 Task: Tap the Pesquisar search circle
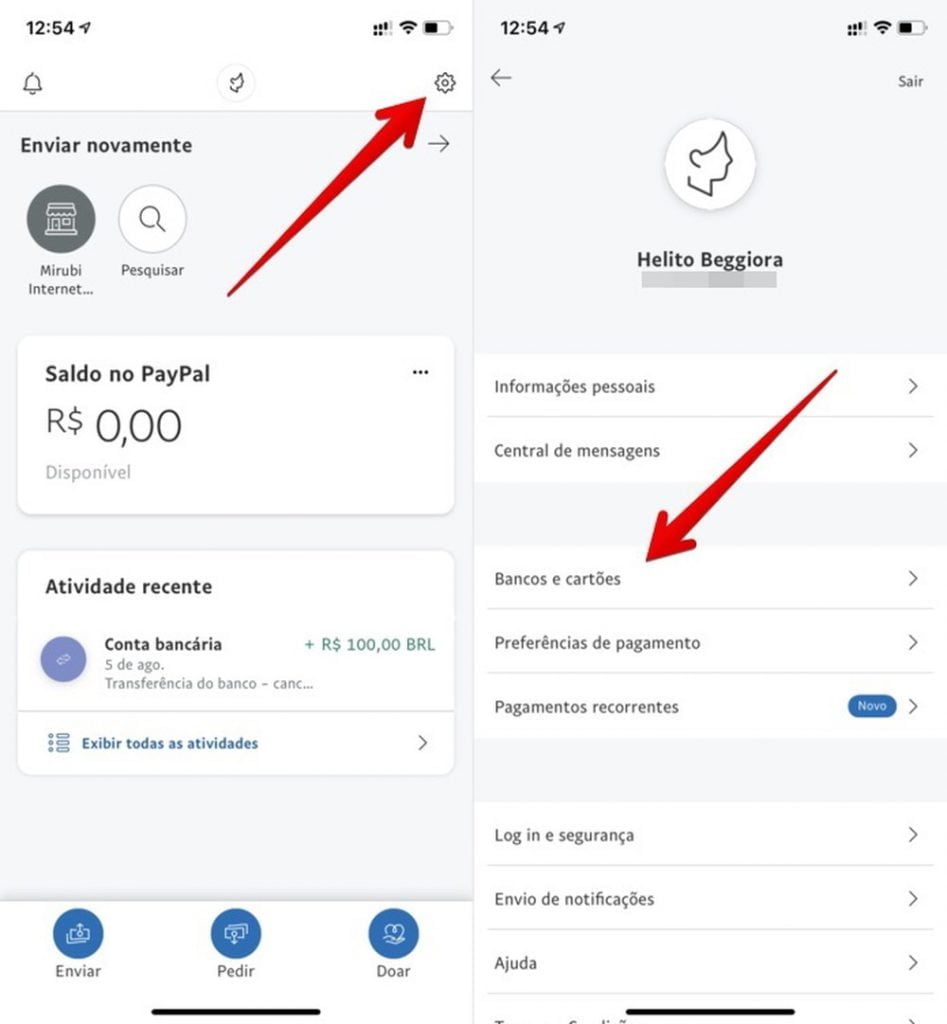pyautogui.click(x=152, y=219)
